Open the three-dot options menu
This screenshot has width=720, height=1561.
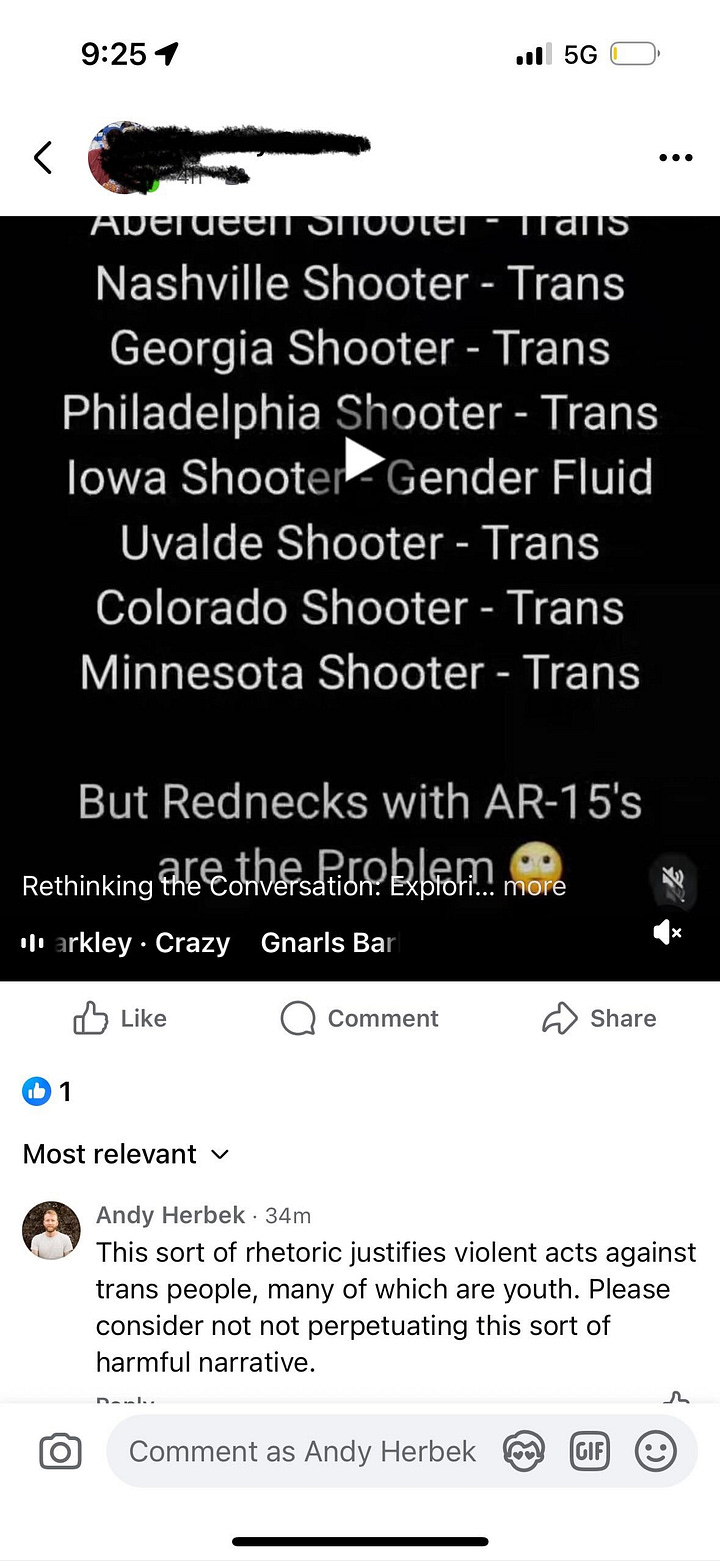coord(676,158)
